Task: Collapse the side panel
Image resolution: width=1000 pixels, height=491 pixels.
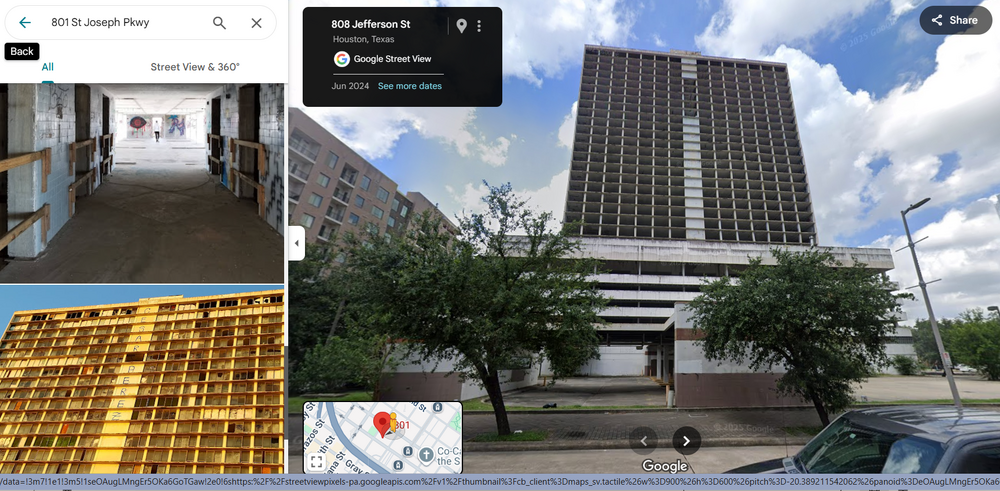Action: click(x=296, y=243)
